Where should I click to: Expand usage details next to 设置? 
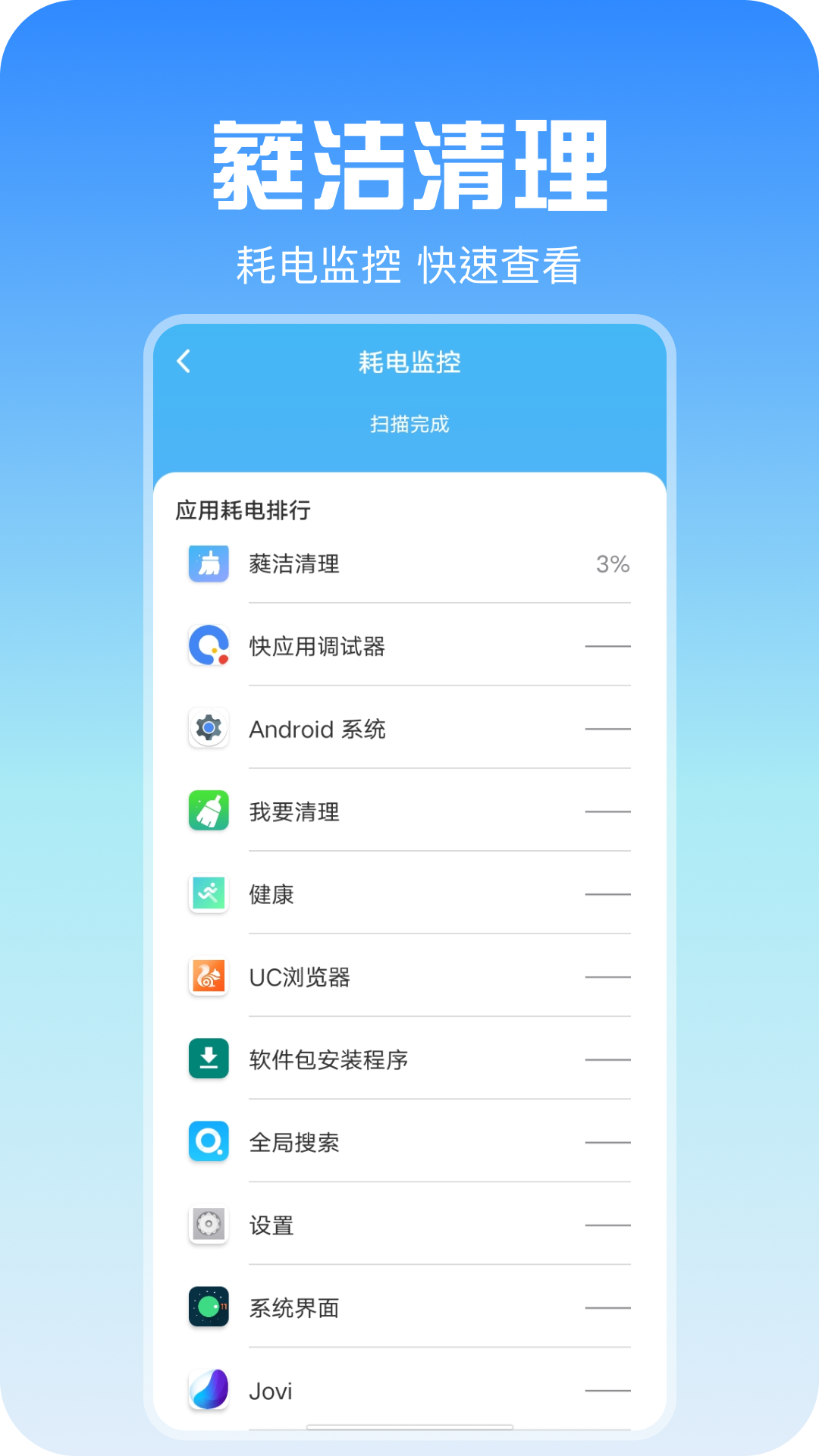pos(607,1225)
